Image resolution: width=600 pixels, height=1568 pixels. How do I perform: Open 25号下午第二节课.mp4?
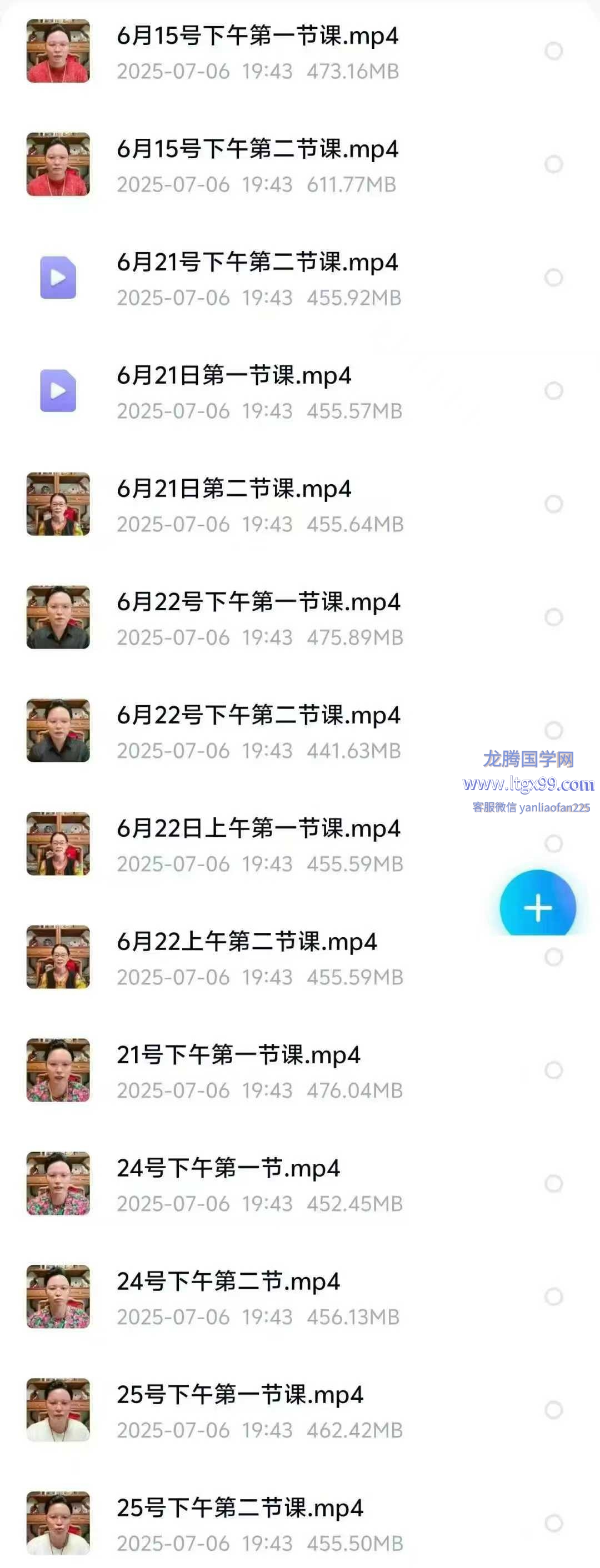[x=240, y=1509]
